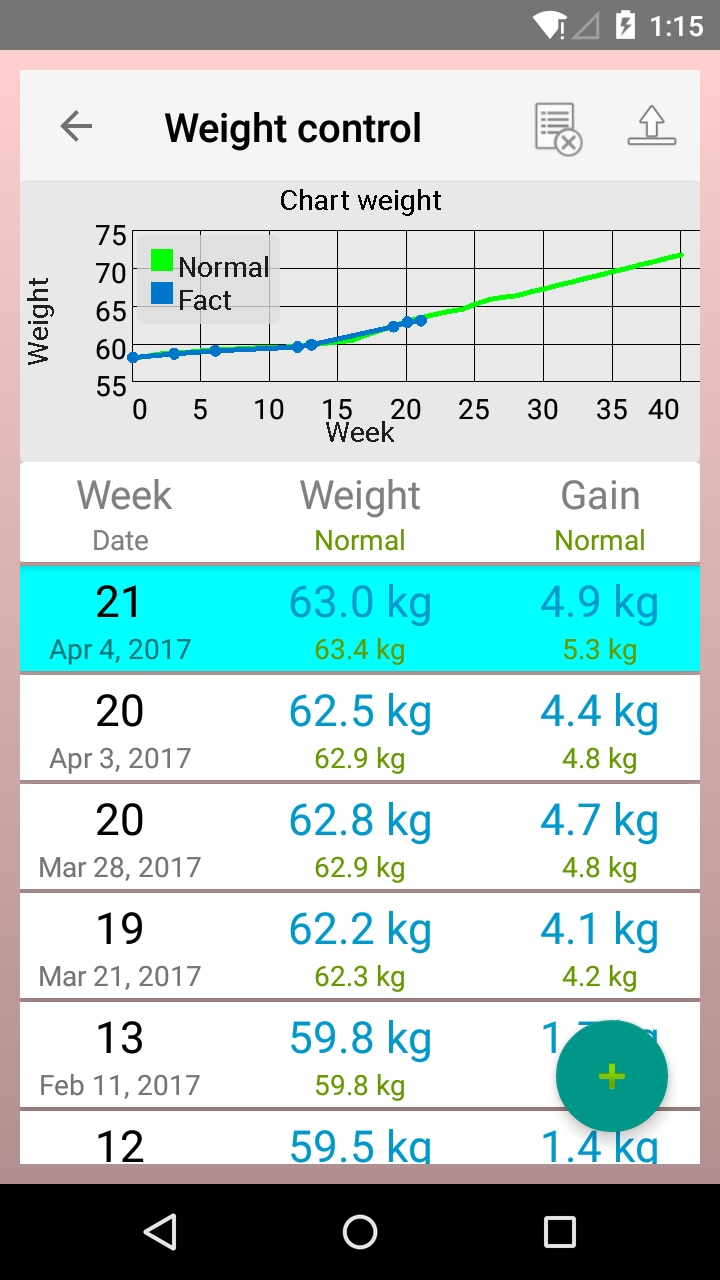The width and height of the screenshot is (720, 1280).
Task: Tap the clear list icon
Action: (x=558, y=128)
